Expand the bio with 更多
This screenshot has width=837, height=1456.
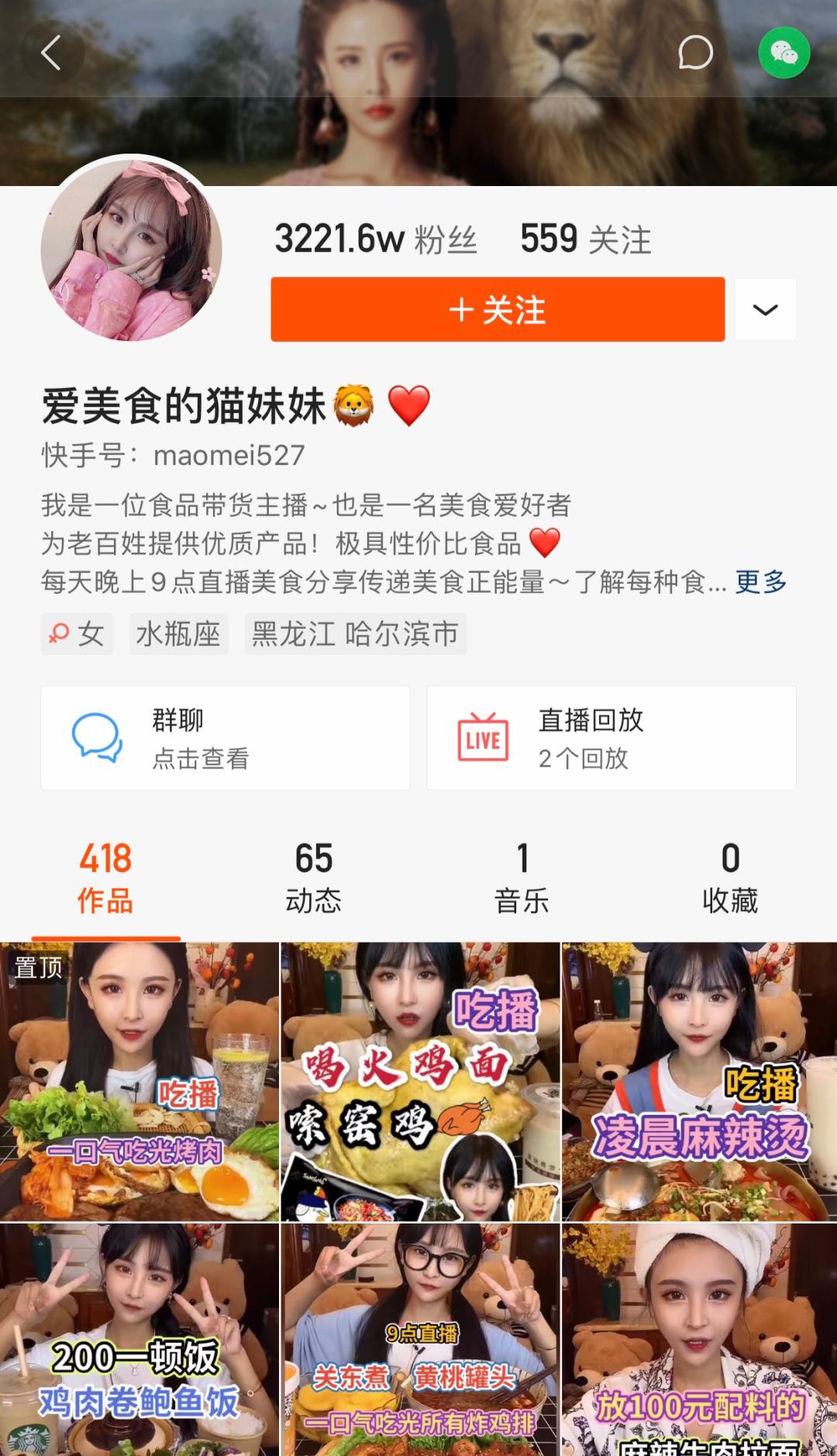(x=760, y=581)
